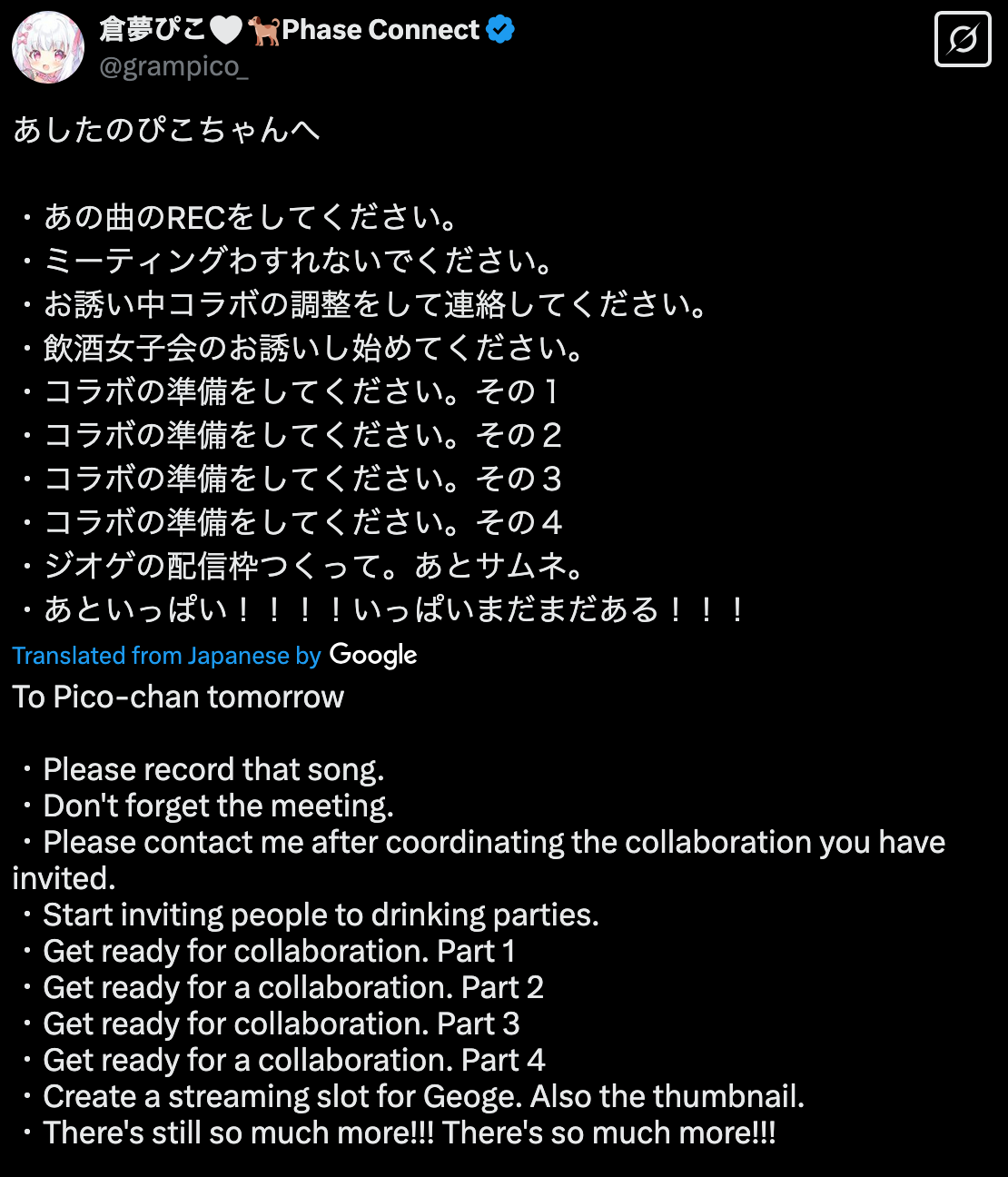Visit the @grampico_ profile handle

coord(173,67)
